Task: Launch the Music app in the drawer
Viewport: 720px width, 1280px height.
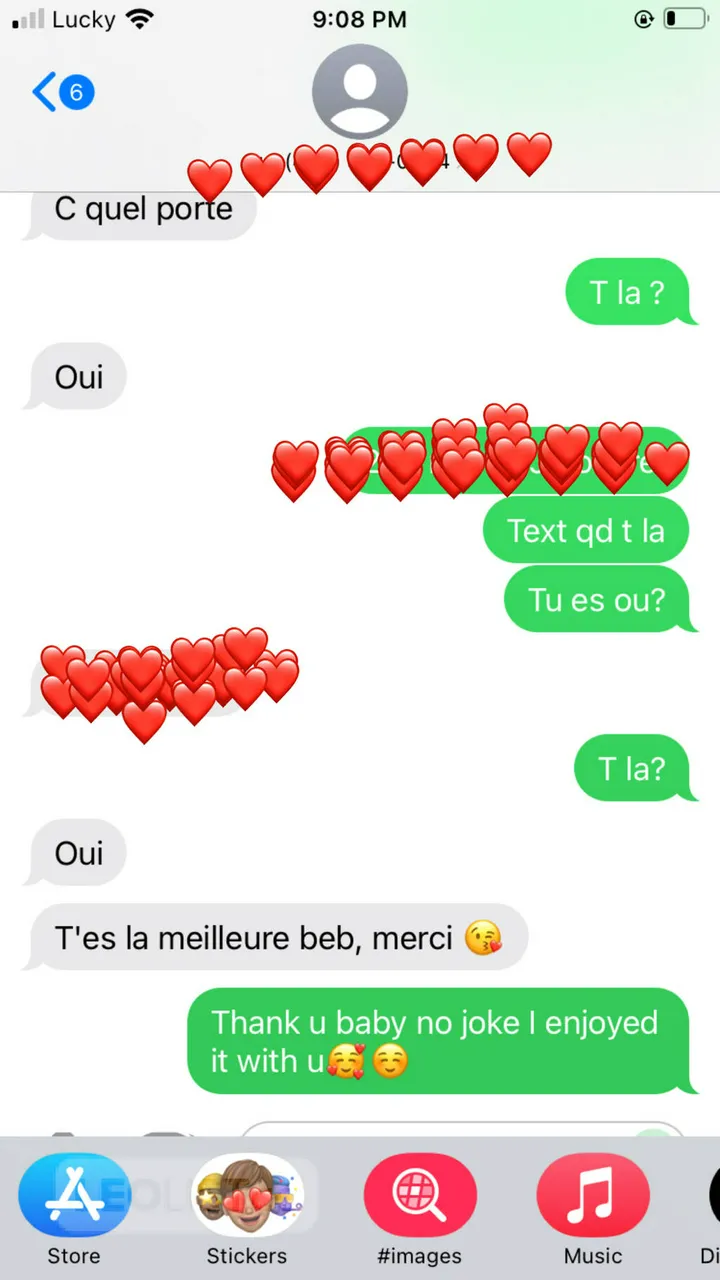Action: 593,1198
